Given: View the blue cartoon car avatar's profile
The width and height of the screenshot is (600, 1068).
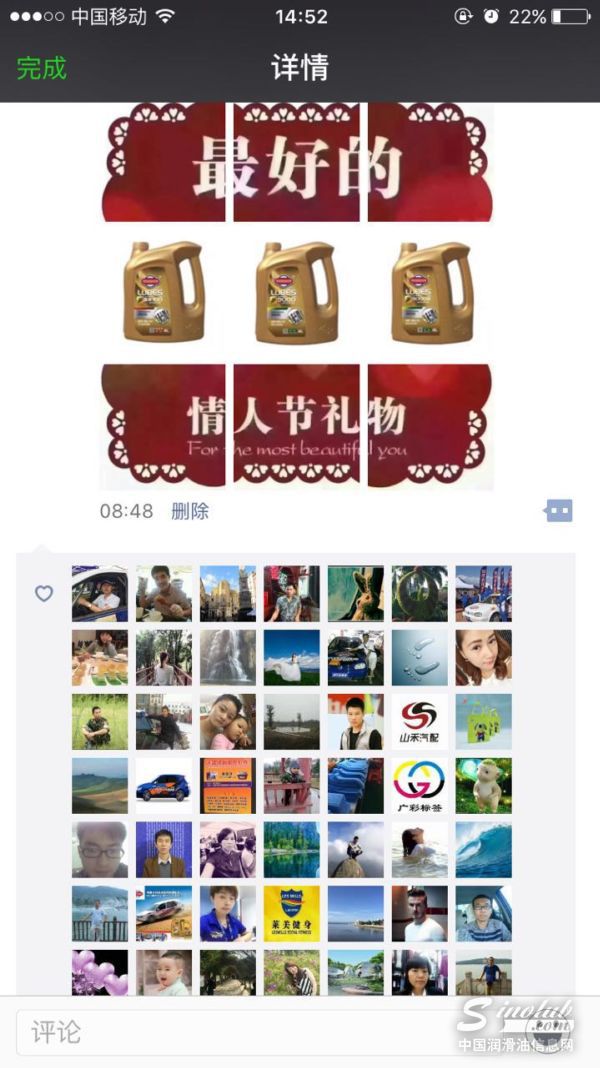Looking at the screenshot, I should click(x=163, y=785).
